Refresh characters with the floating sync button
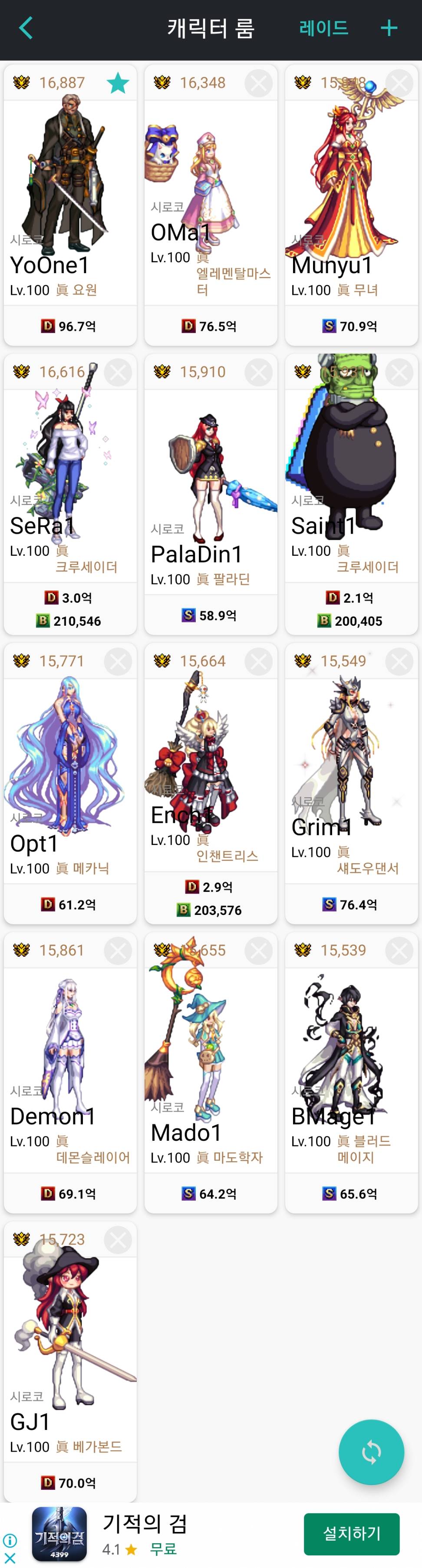422x1568 pixels. pyautogui.click(x=371, y=1452)
